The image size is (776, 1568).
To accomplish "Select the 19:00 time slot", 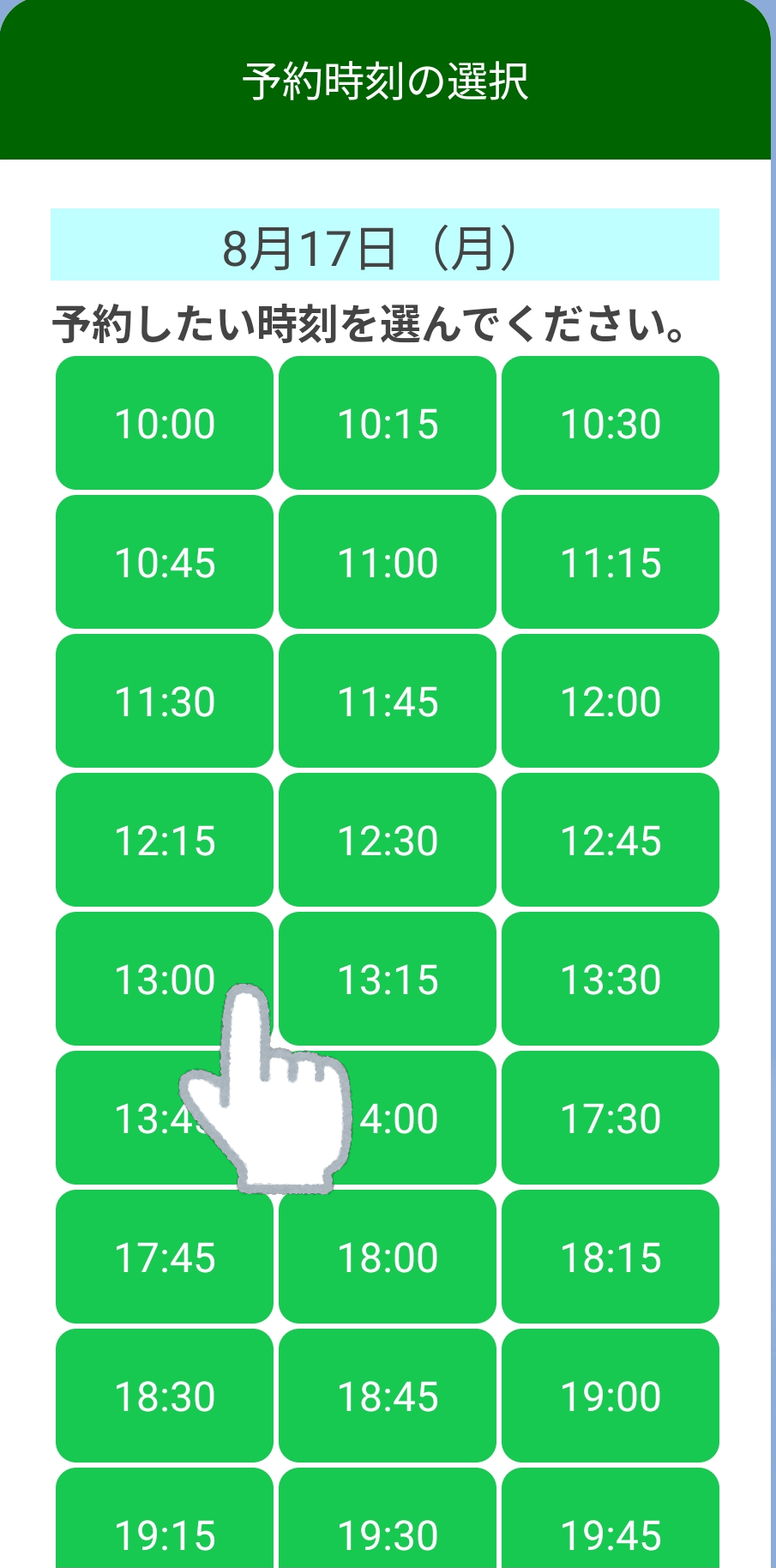I will point(611,1396).
